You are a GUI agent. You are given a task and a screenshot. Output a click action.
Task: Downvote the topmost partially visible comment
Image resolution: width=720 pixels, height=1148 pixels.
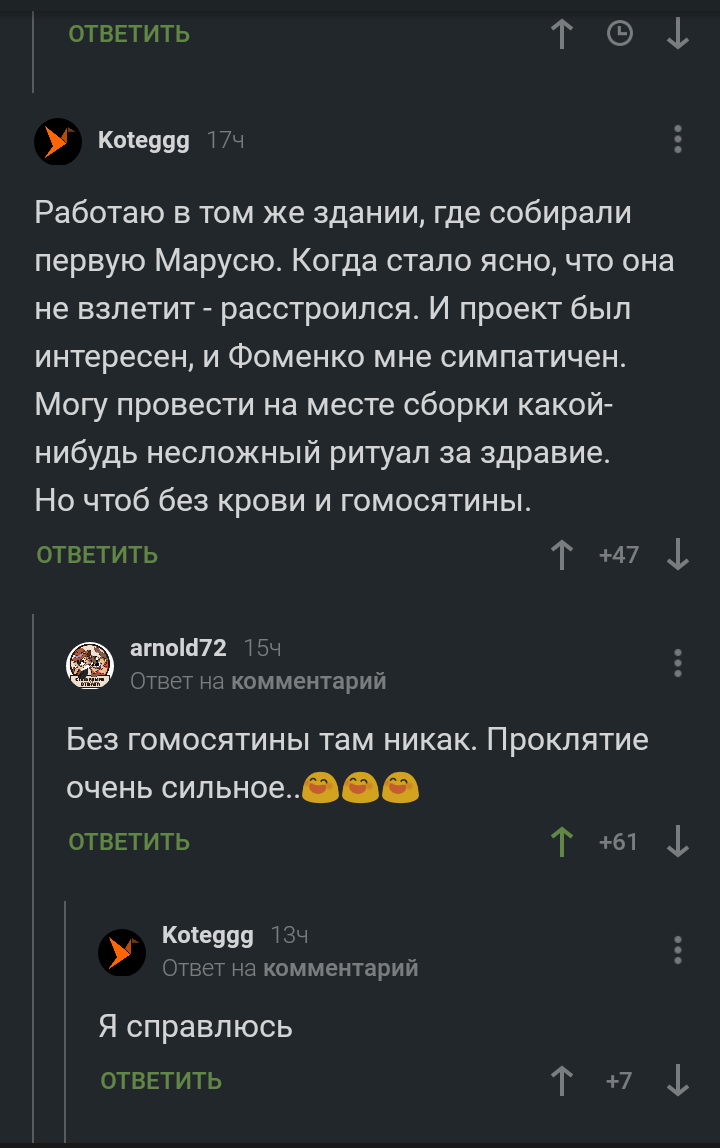pos(678,34)
